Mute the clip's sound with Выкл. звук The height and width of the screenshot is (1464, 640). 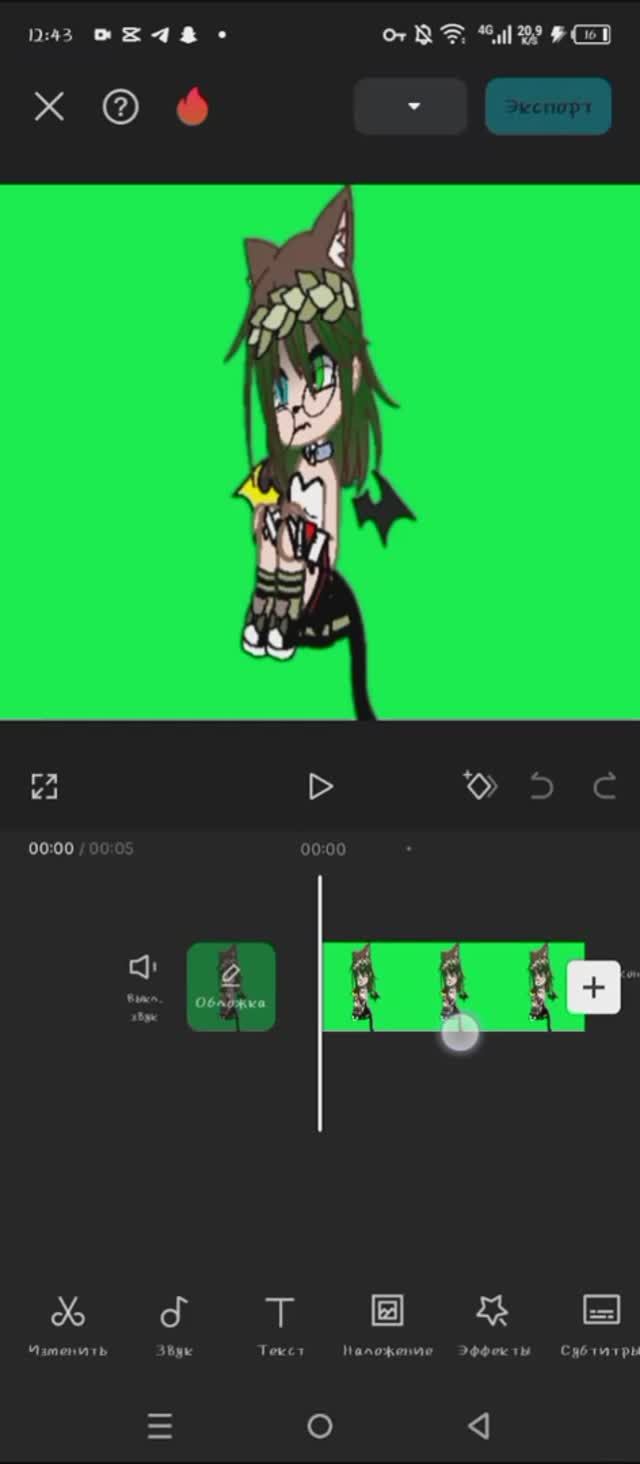pos(143,983)
